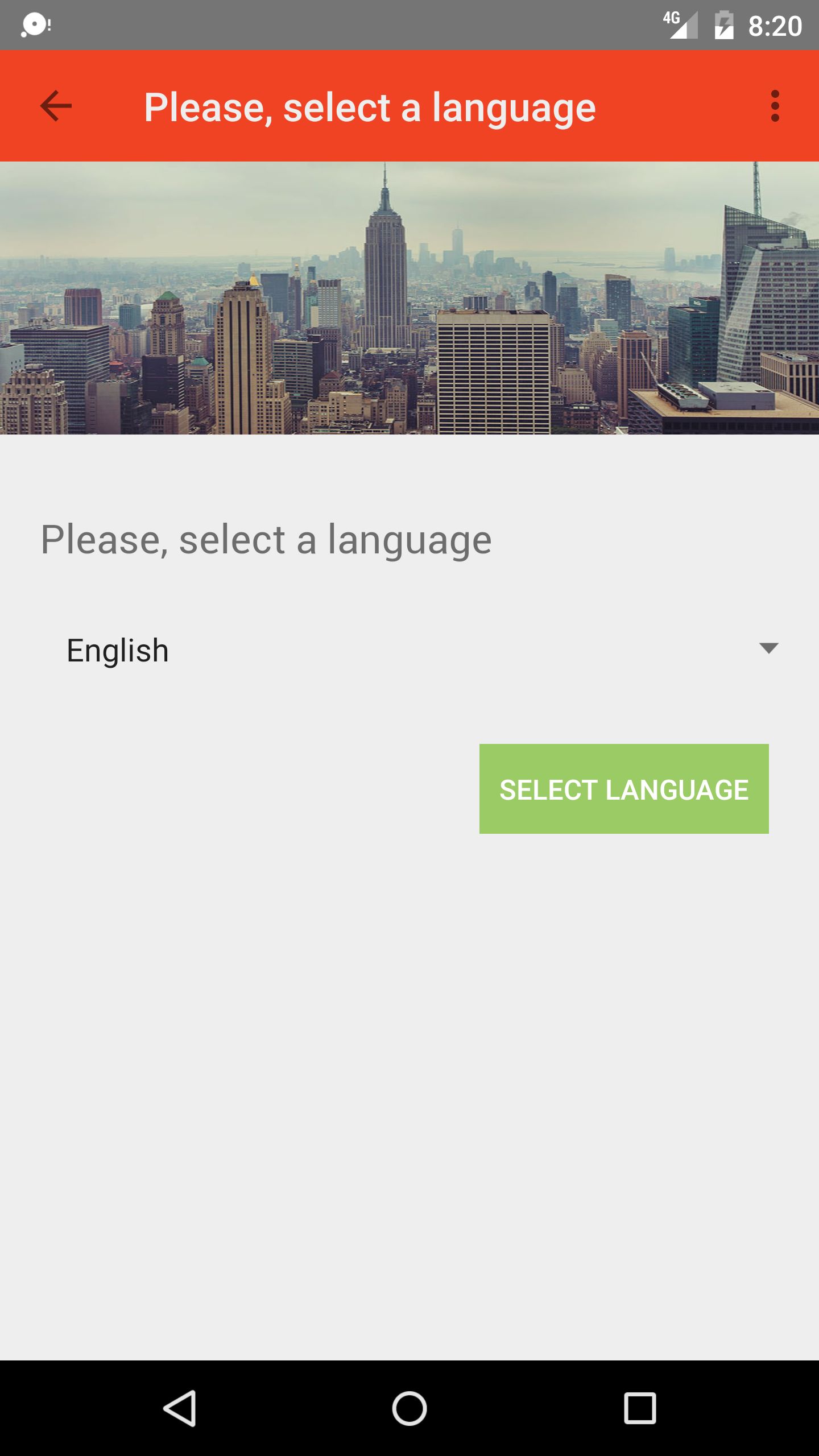Open the three-dot overflow menu
This screenshot has width=819, height=1456.
[x=774, y=106]
